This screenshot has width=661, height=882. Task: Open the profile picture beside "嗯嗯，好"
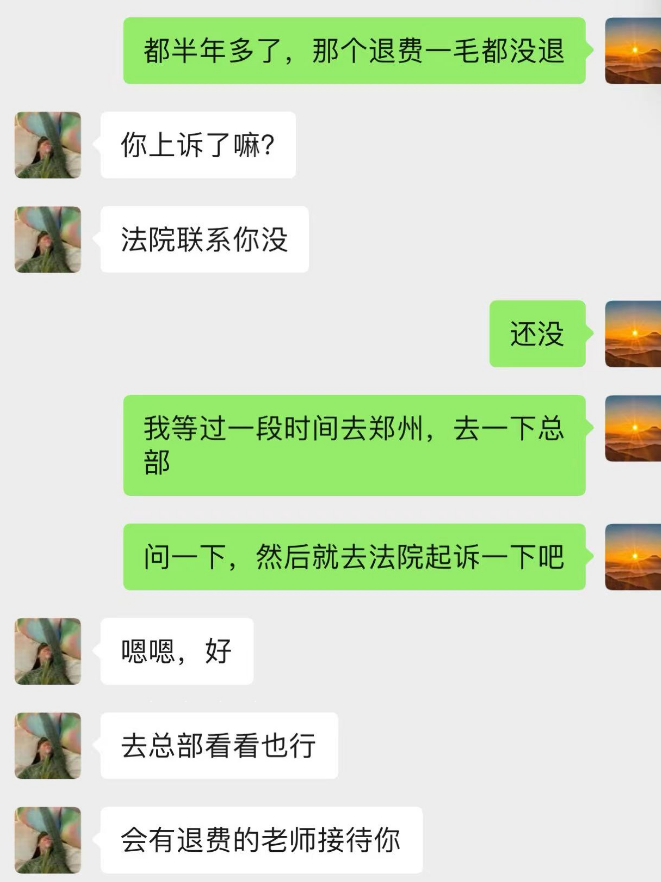pyautogui.click(x=48, y=651)
